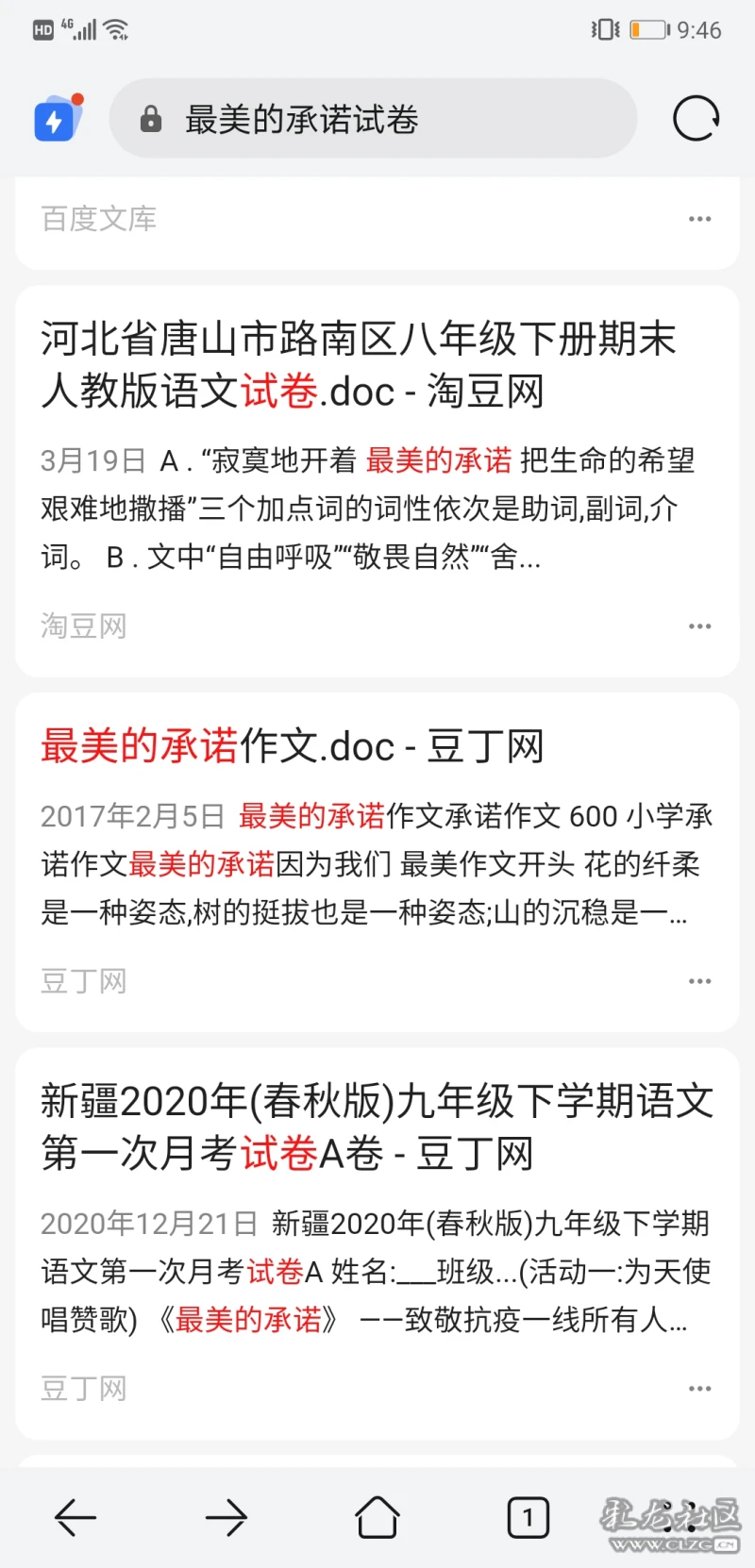Open the 河北省唐山市路南区八年级下册期末 result
This screenshot has width=755, height=1568.
pyautogui.click(x=359, y=365)
